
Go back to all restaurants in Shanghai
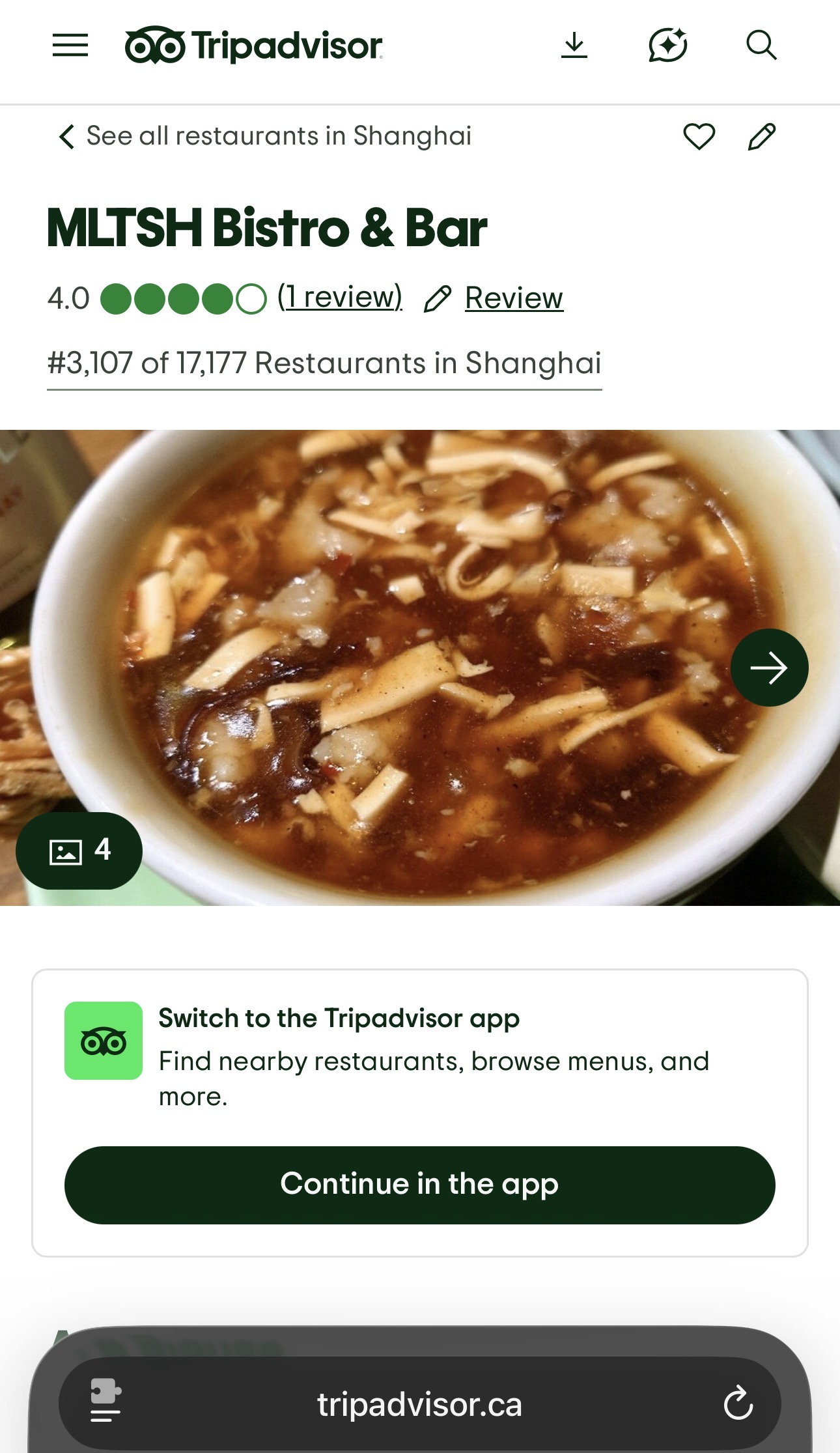[266, 136]
